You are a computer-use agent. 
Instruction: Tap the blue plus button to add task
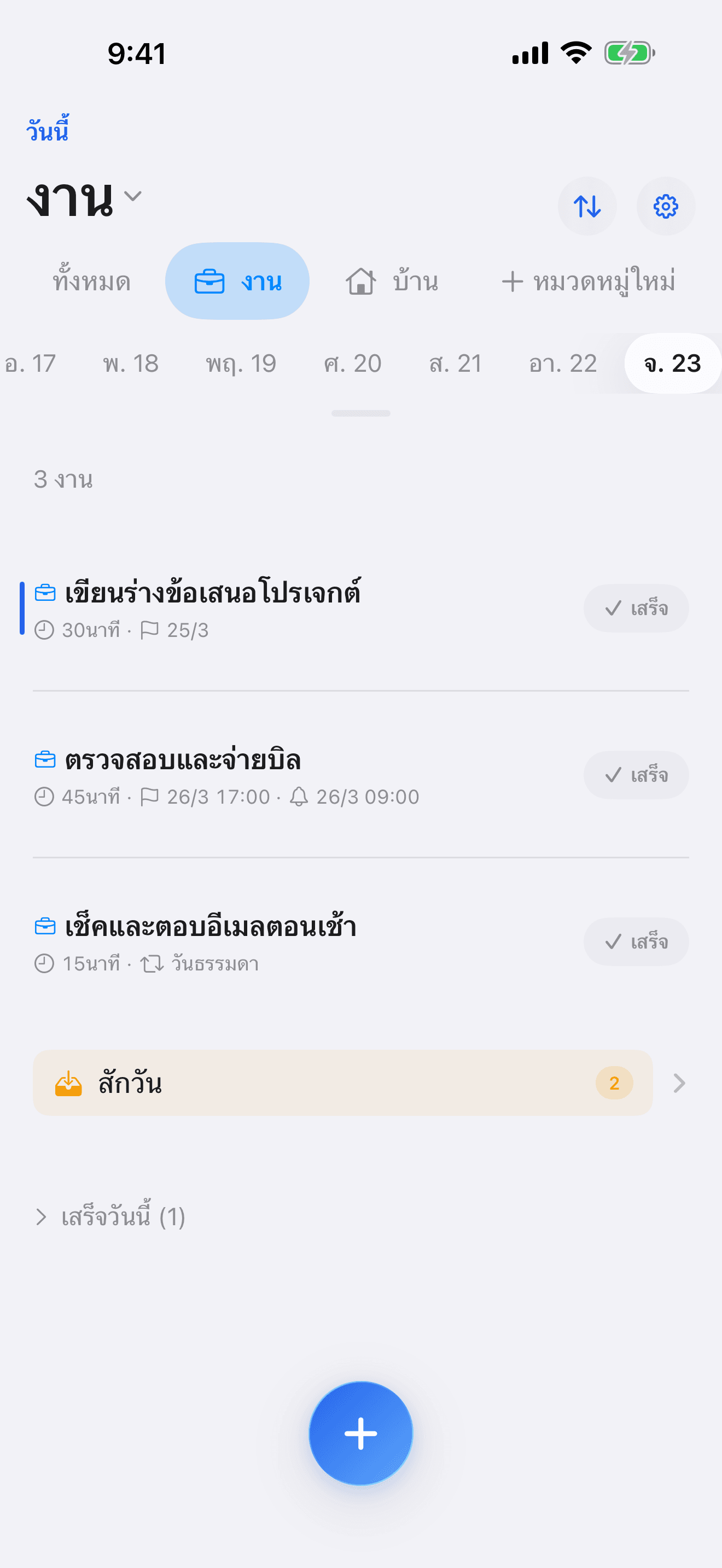tap(360, 1434)
